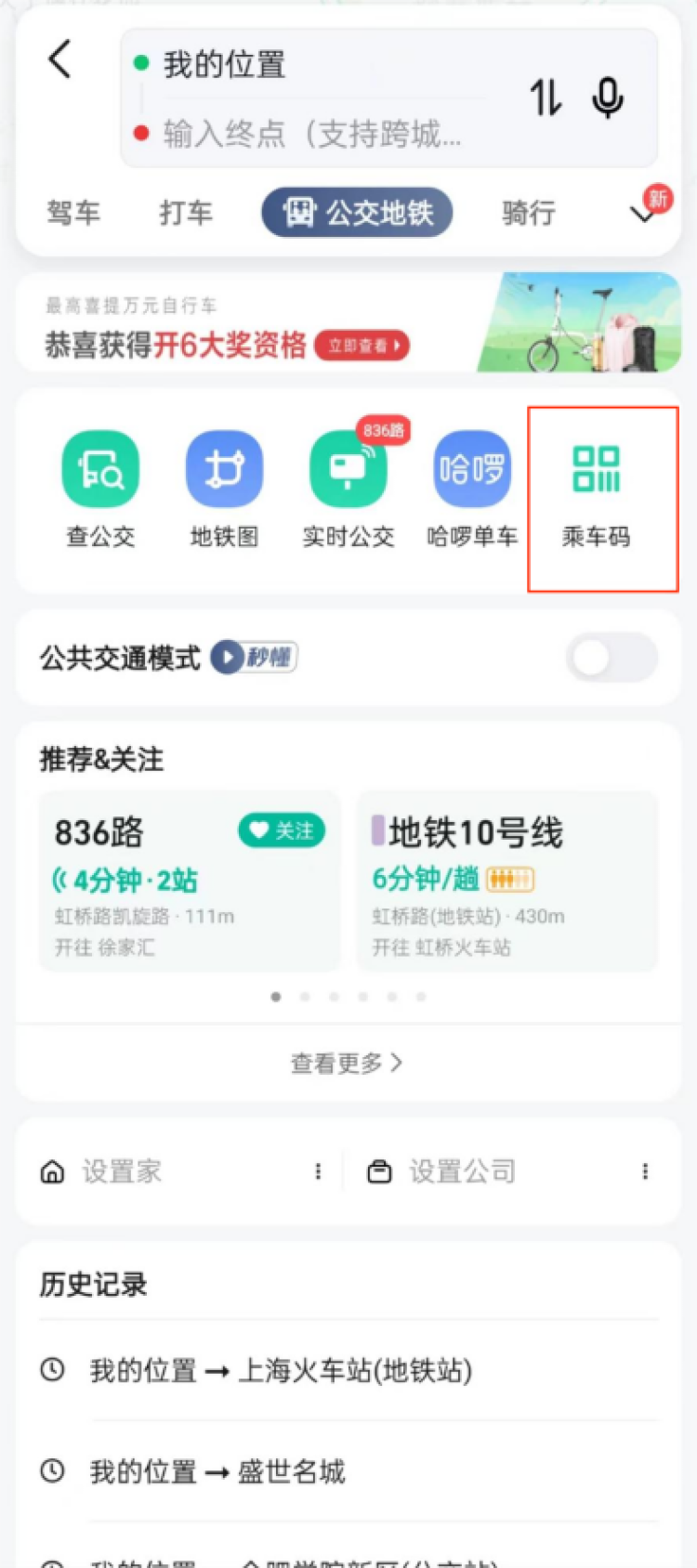Start voice input with the microphone
This screenshot has height=1568, width=697.
[608, 98]
